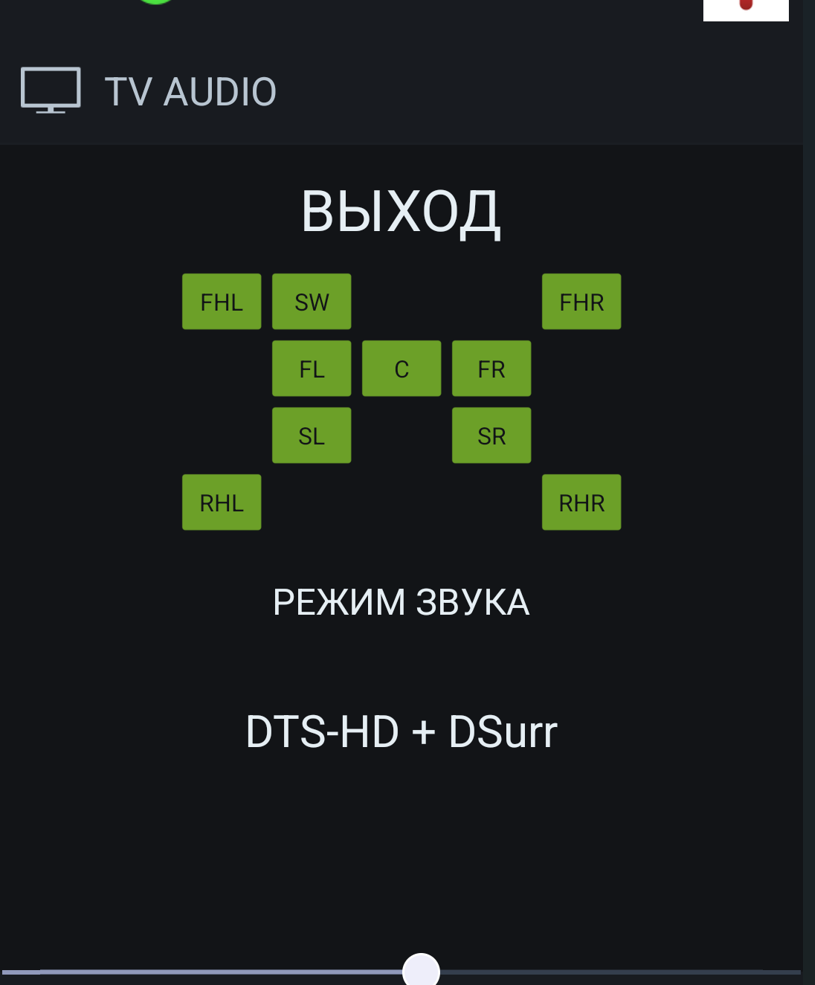The height and width of the screenshot is (985, 815).
Task: Open the TV AUDIO input selector
Action: coord(150,92)
